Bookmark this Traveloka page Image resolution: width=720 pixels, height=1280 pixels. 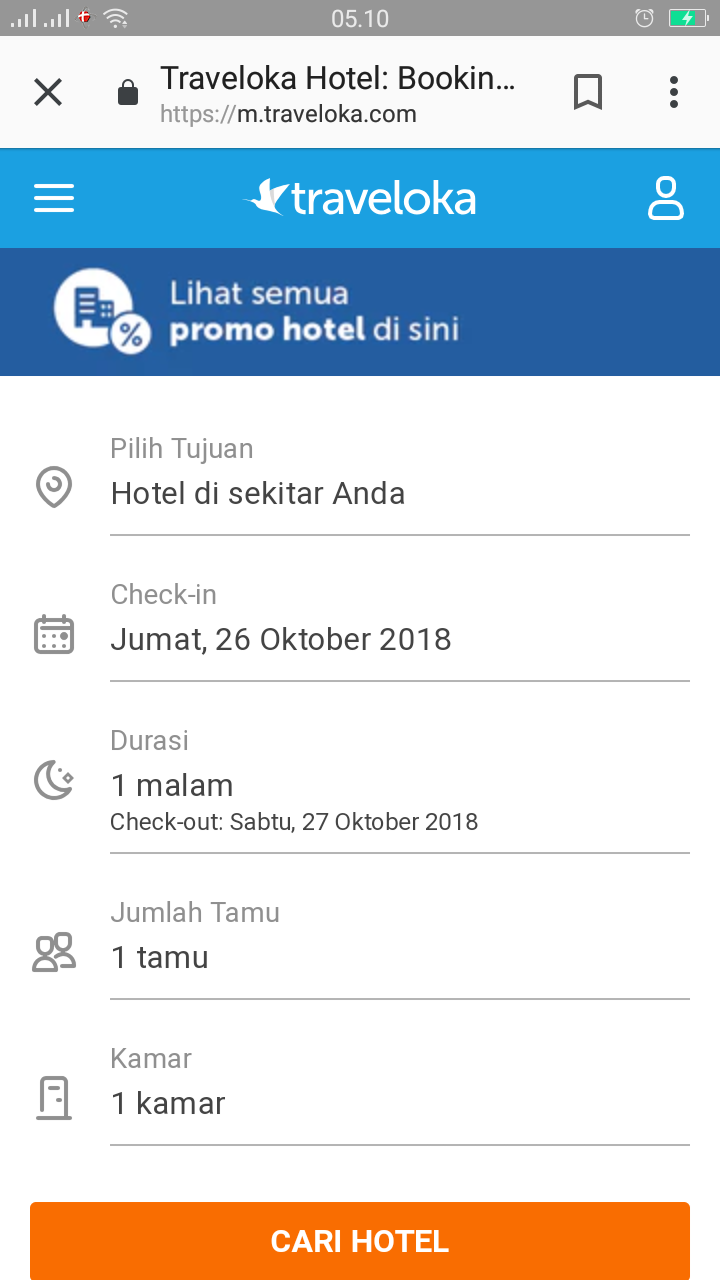point(588,93)
